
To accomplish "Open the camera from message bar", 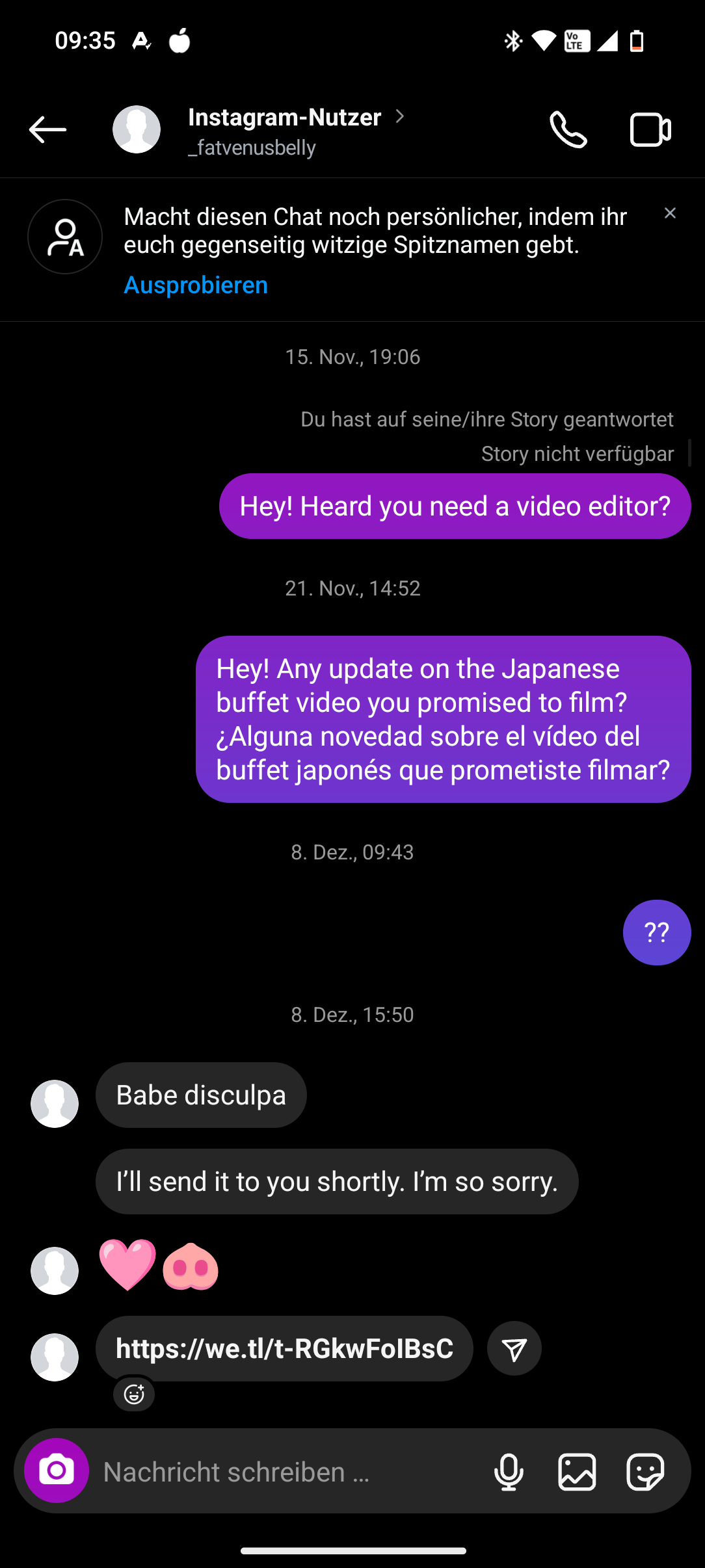I will (x=57, y=1471).
